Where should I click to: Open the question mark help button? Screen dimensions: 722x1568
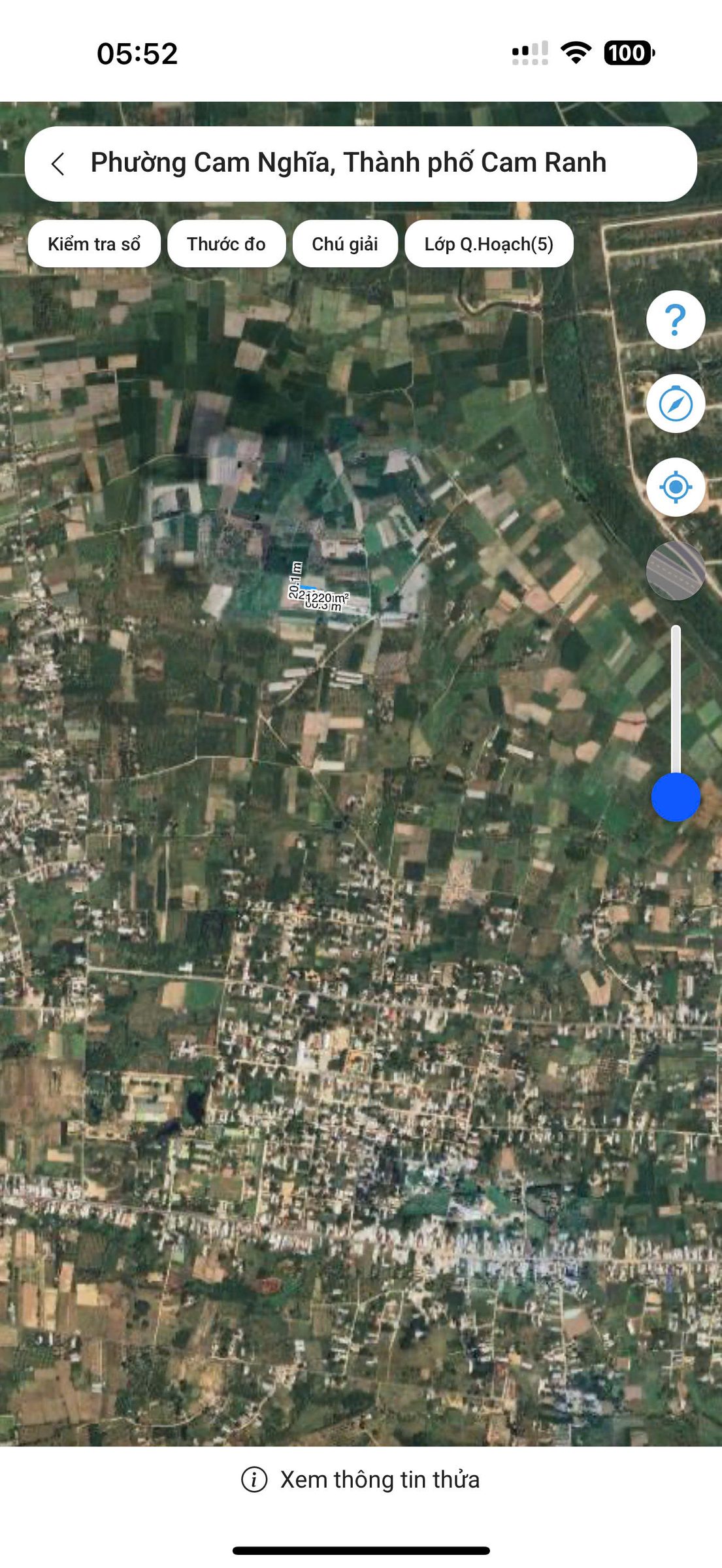(x=676, y=320)
